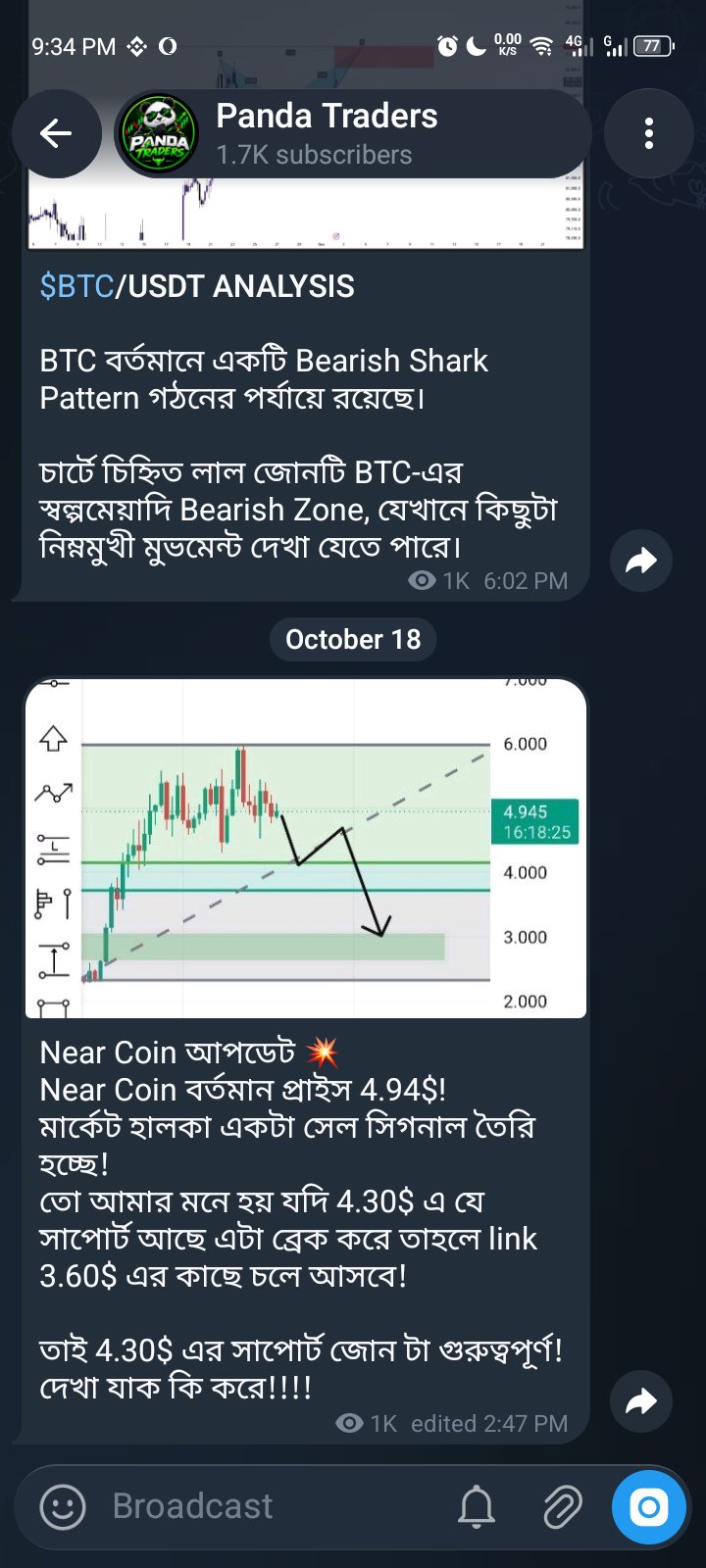706x1568 pixels.
Task: Open Panda Traders channel info header
Action: (352, 133)
